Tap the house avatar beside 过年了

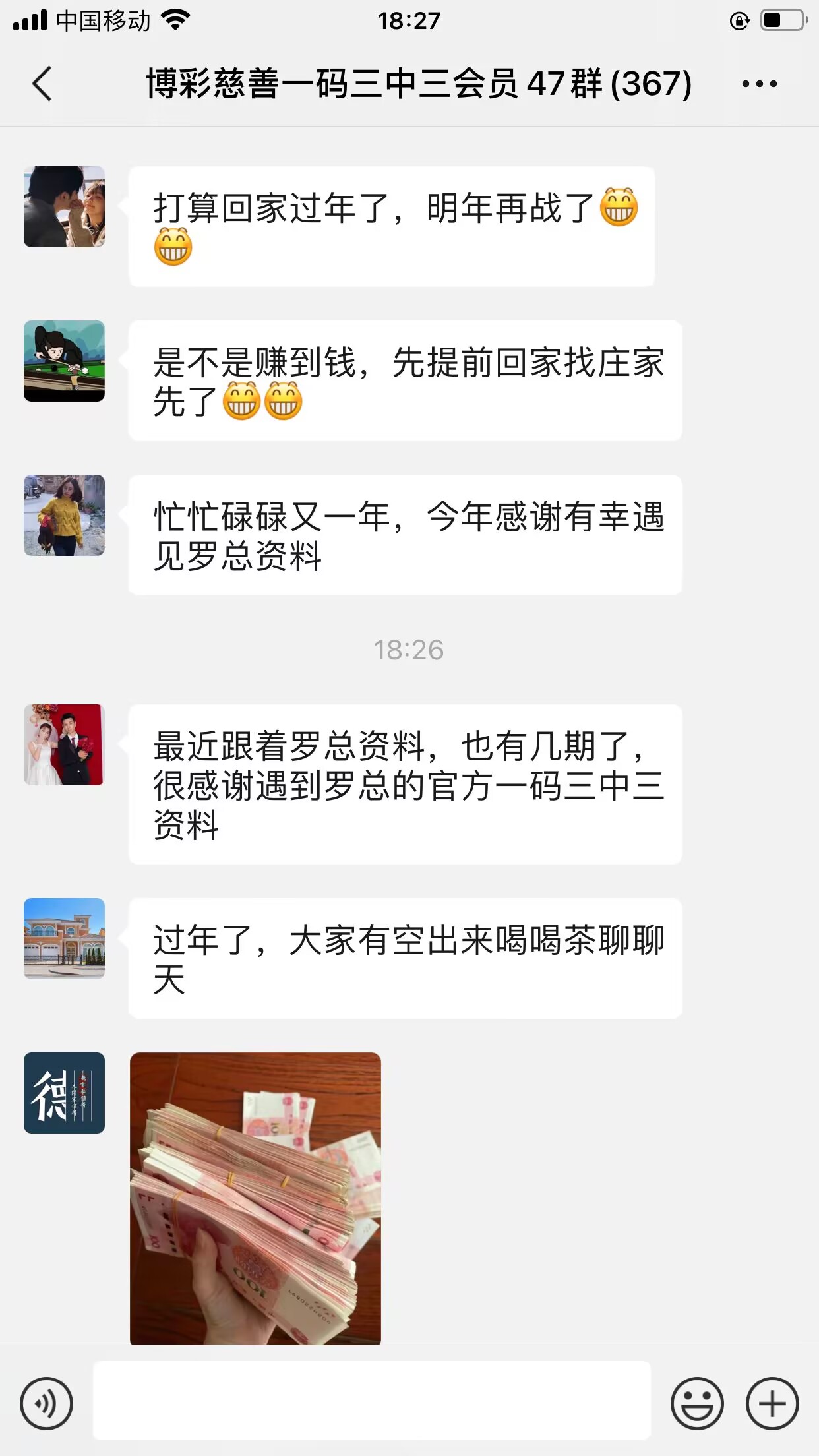(64, 938)
